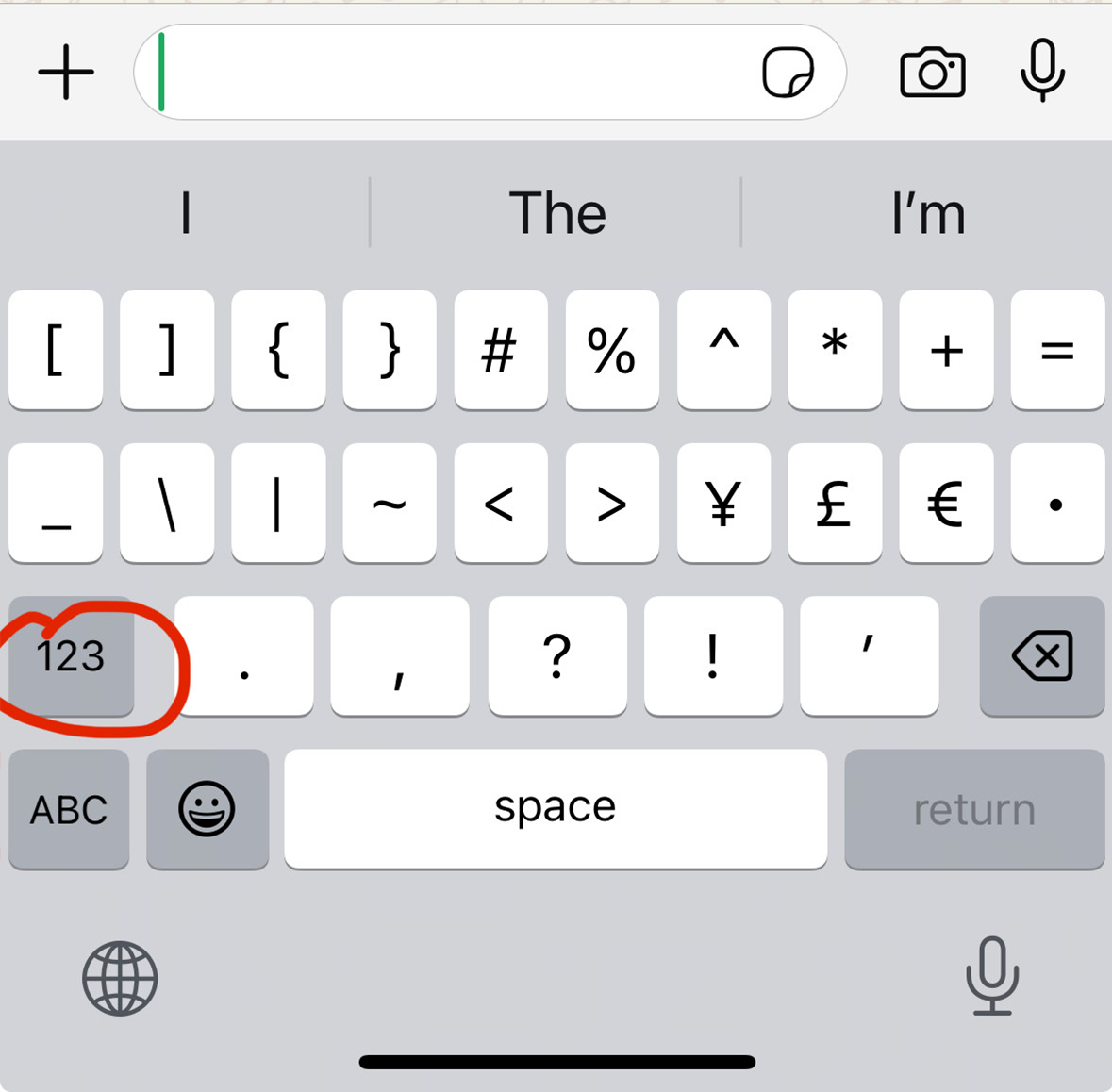Type the percent % key
This screenshot has width=1112, height=1092.
(x=611, y=350)
